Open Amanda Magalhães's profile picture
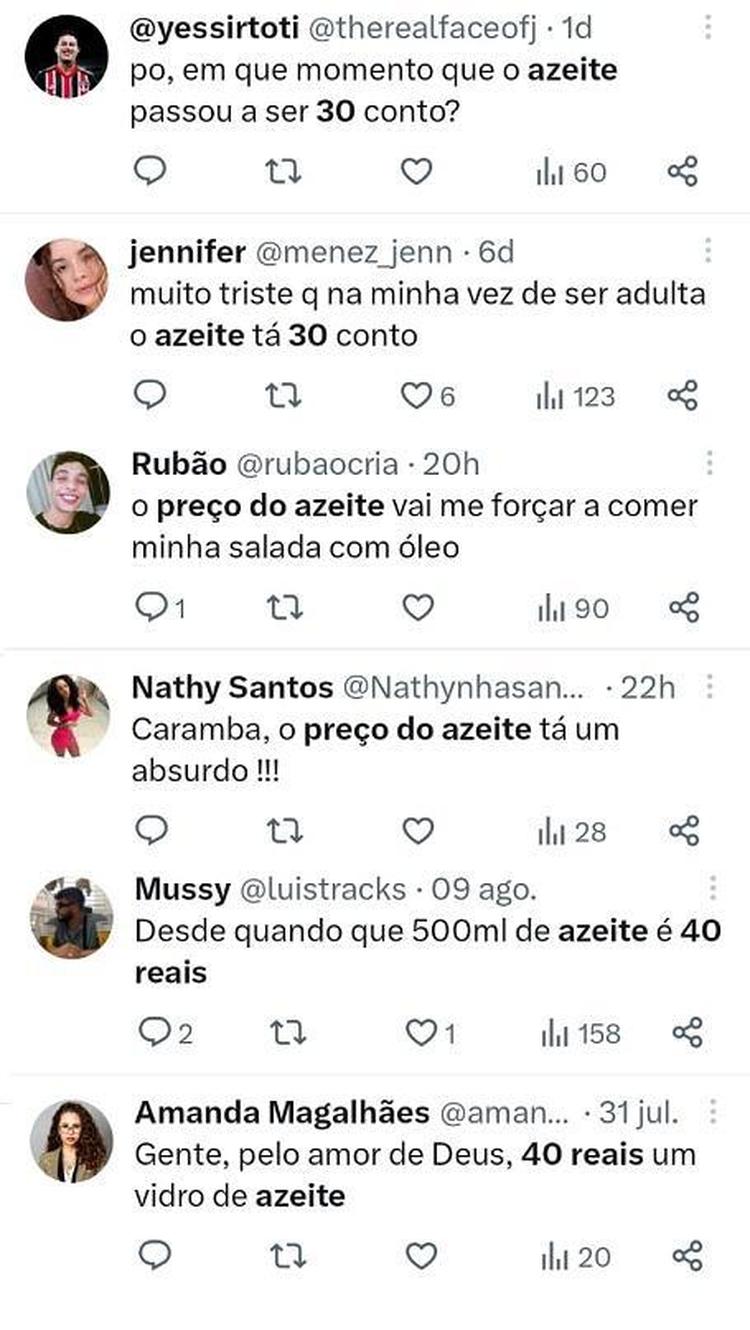The height and width of the screenshot is (1330, 750). pyautogui.click(x=70, y=1141)
